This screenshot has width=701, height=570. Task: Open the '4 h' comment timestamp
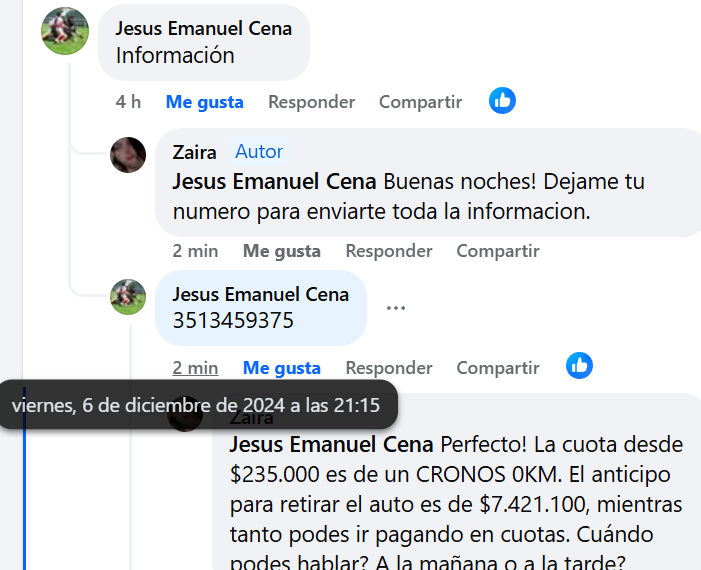tap(128, 102)
